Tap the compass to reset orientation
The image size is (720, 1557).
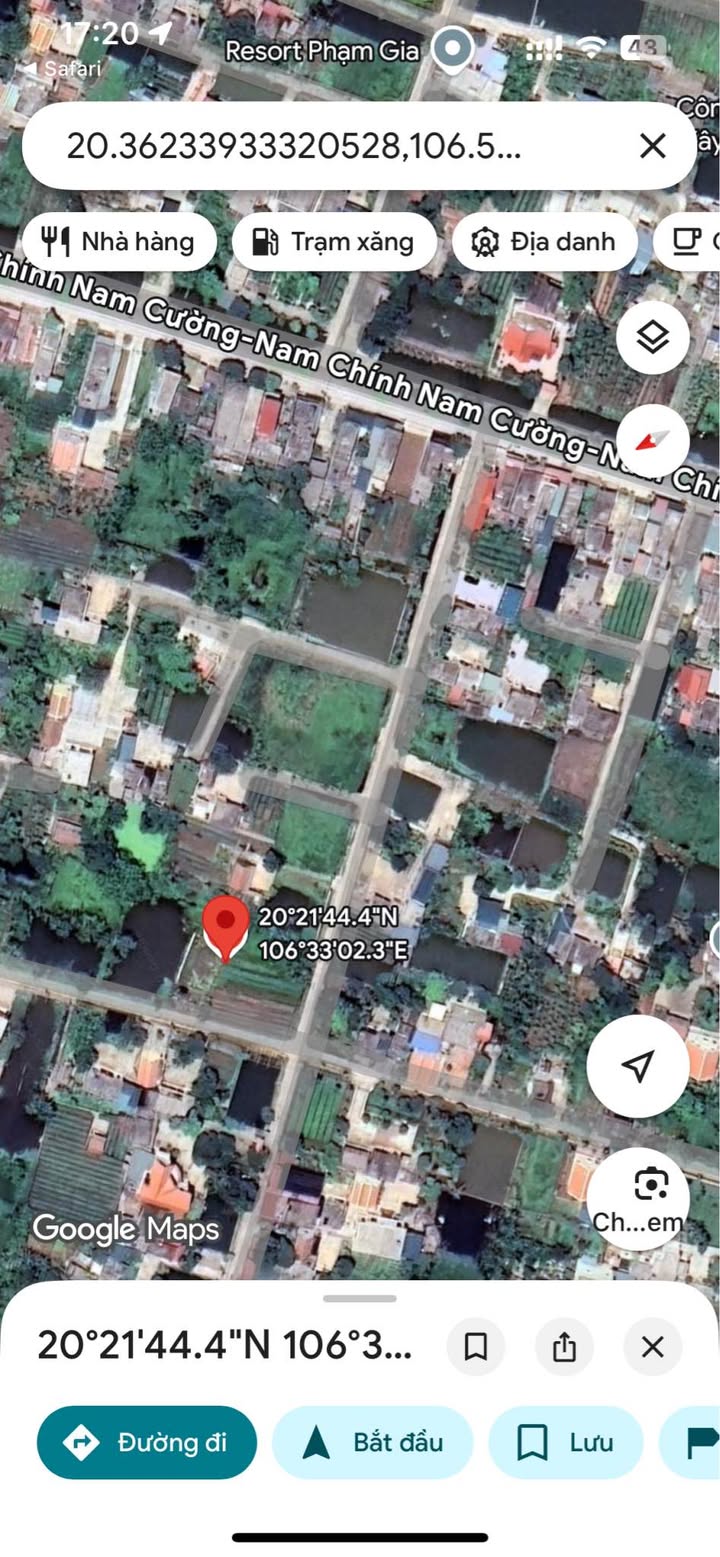pos(652,441)
